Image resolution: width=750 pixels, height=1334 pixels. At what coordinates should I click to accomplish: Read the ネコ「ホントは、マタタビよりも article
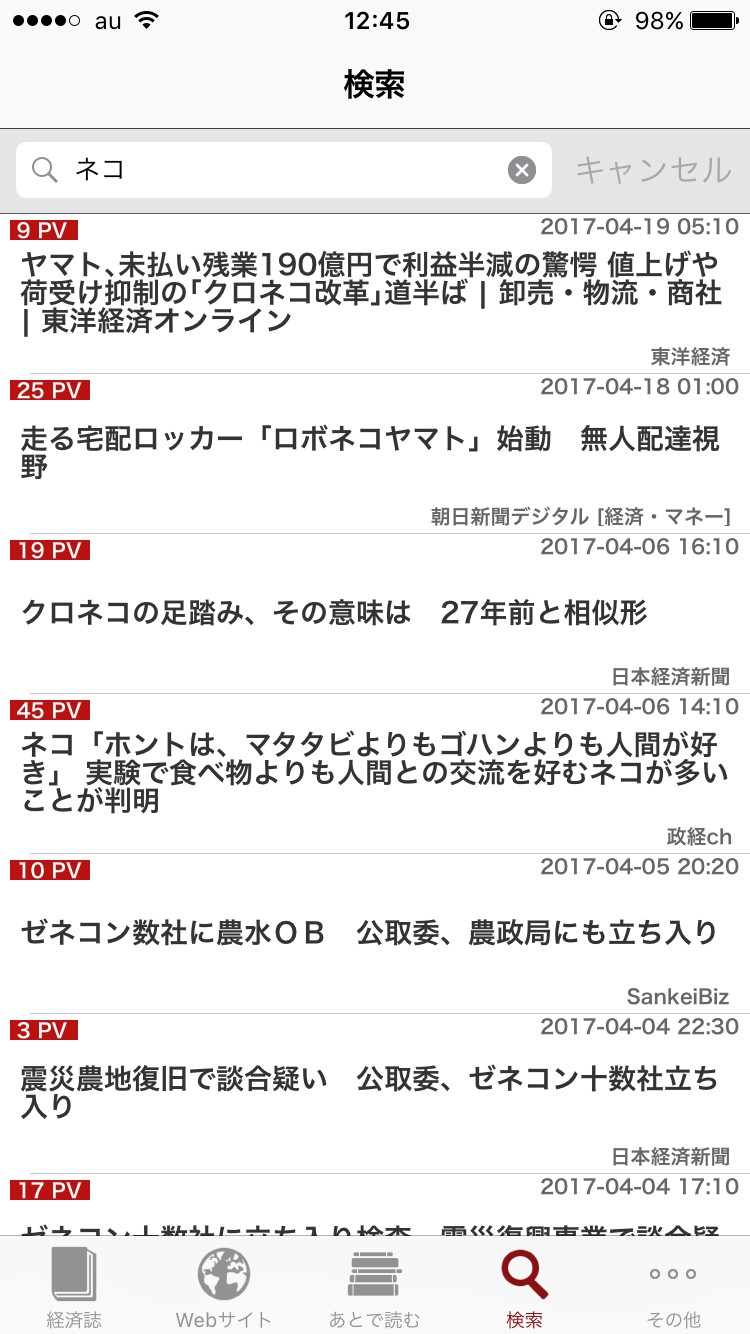(370, 772)
